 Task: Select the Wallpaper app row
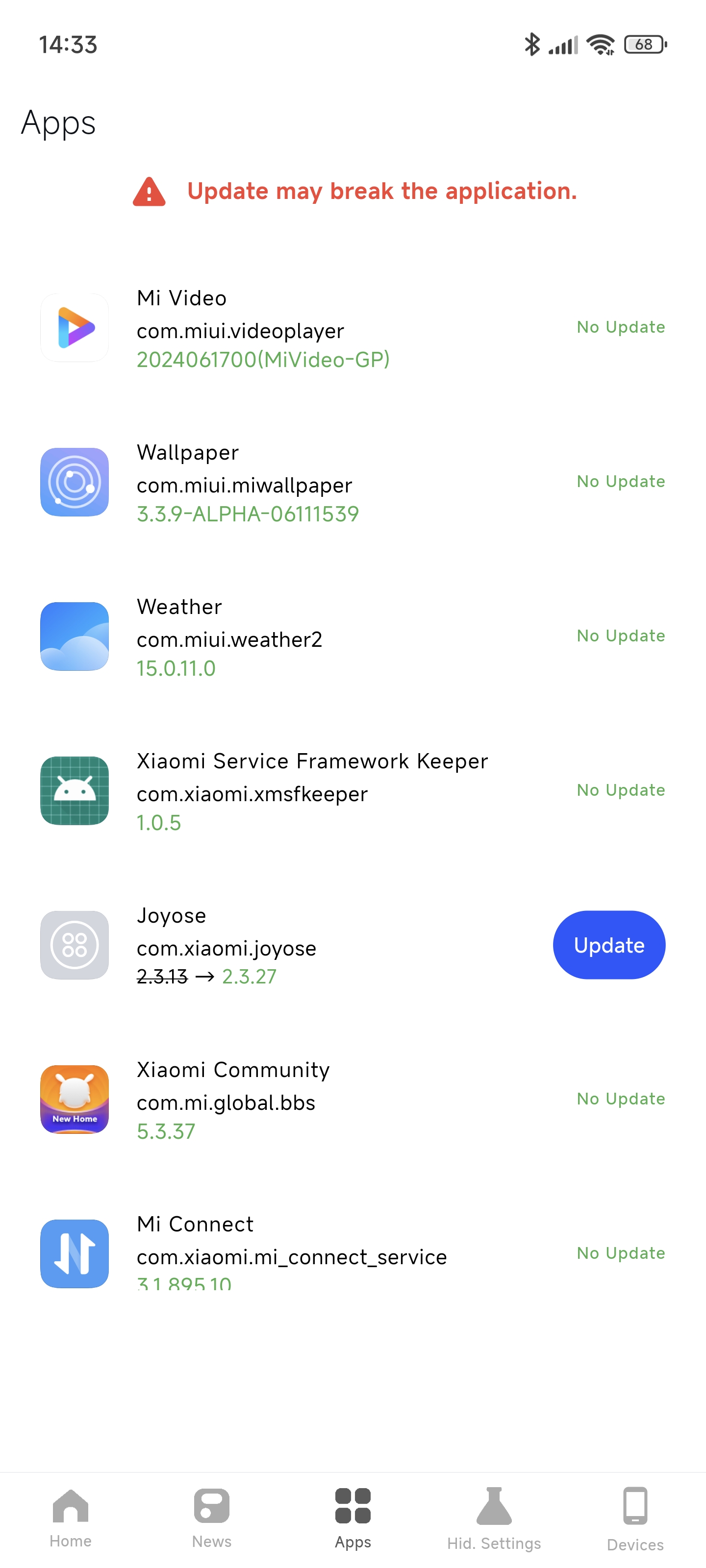tap(353, 482)
